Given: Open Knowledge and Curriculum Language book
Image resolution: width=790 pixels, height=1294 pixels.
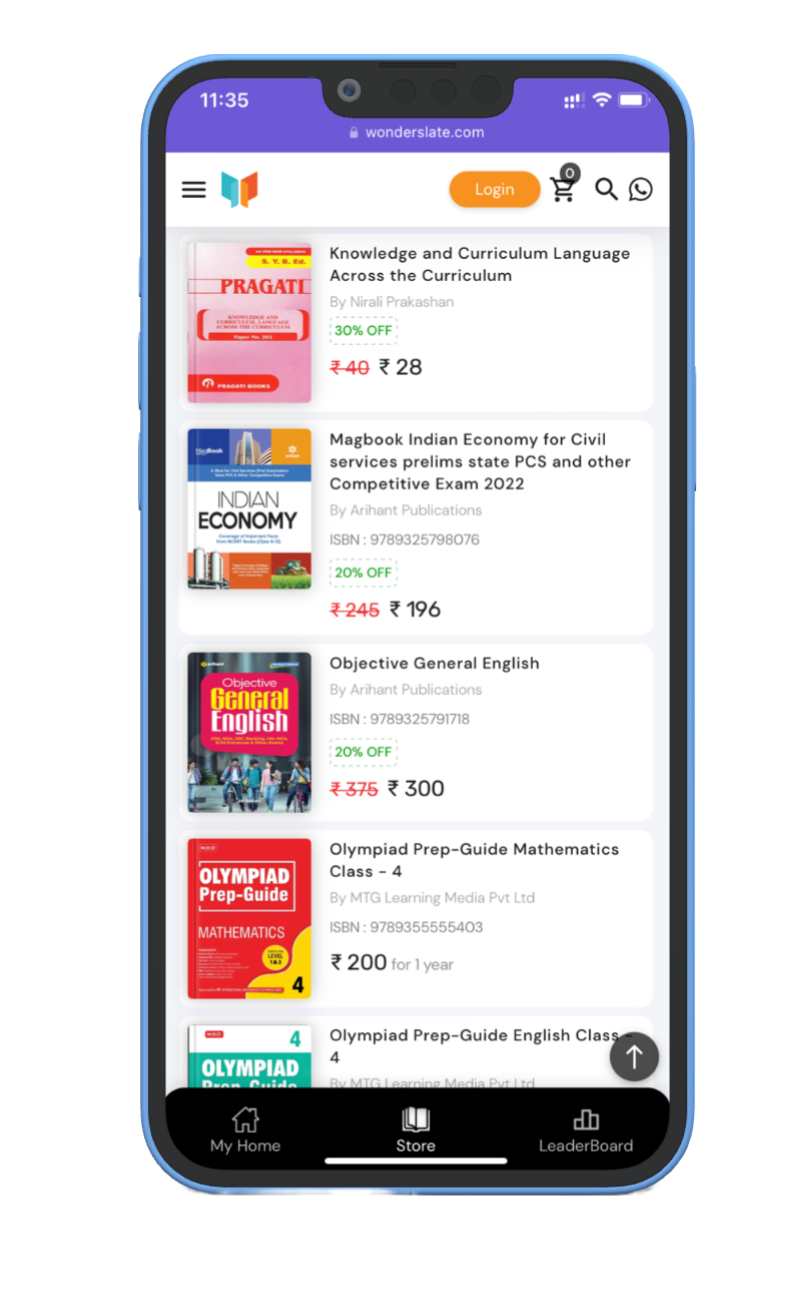Looking at the screenshot, I should pyautogui.click(x=479, y=264).
